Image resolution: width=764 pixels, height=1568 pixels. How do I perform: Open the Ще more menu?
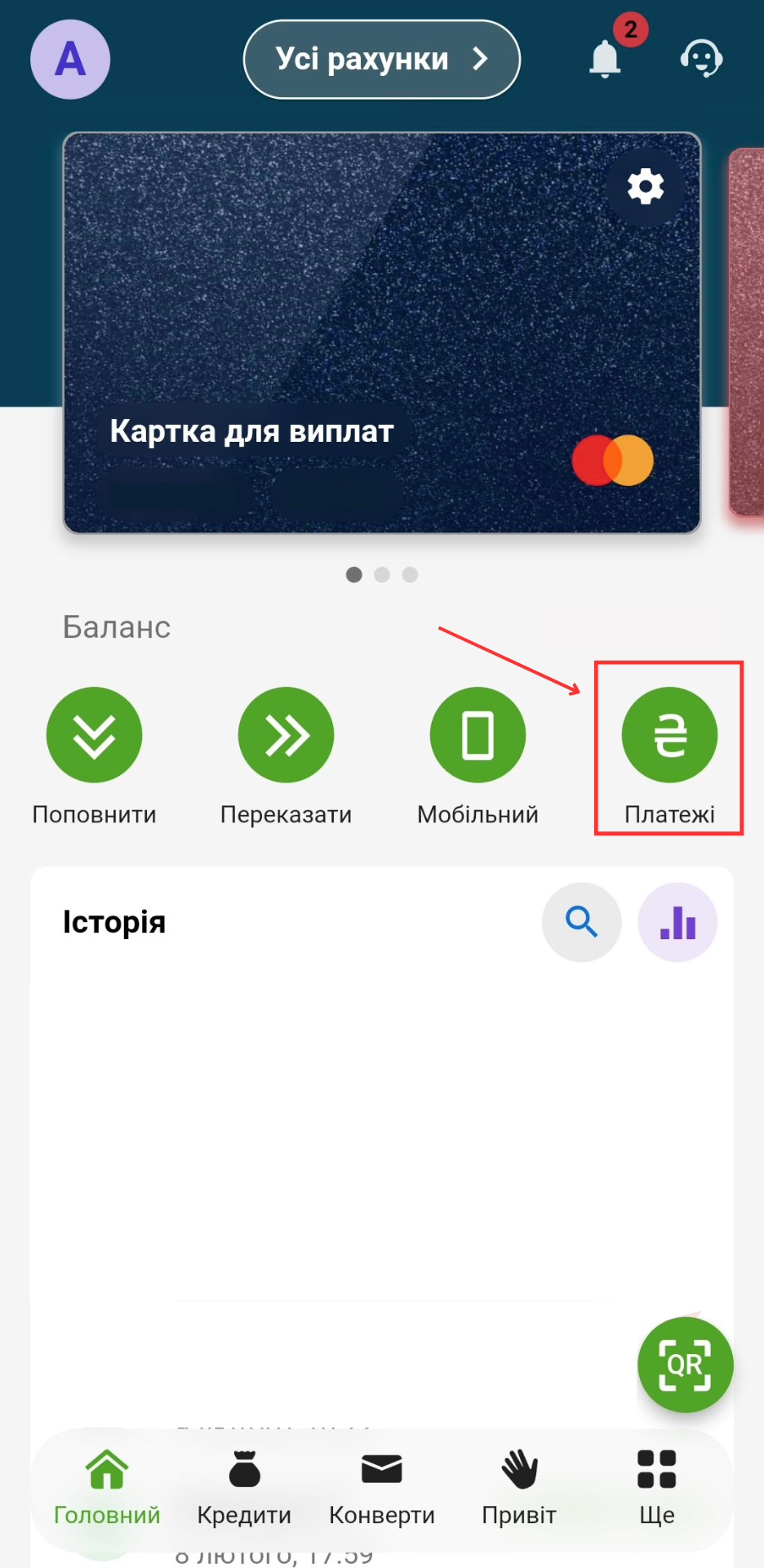656,1488
